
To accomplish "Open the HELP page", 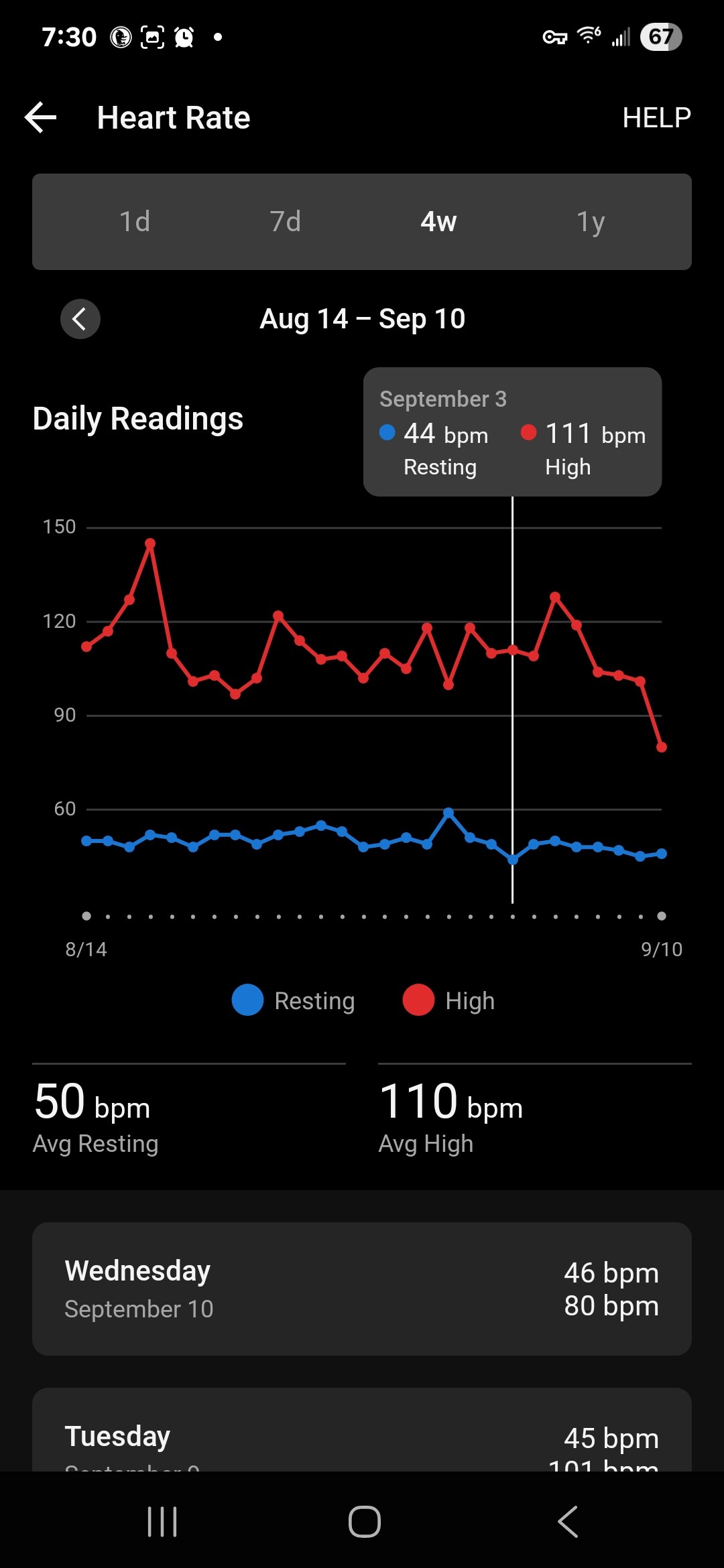I will coord(656,118).
